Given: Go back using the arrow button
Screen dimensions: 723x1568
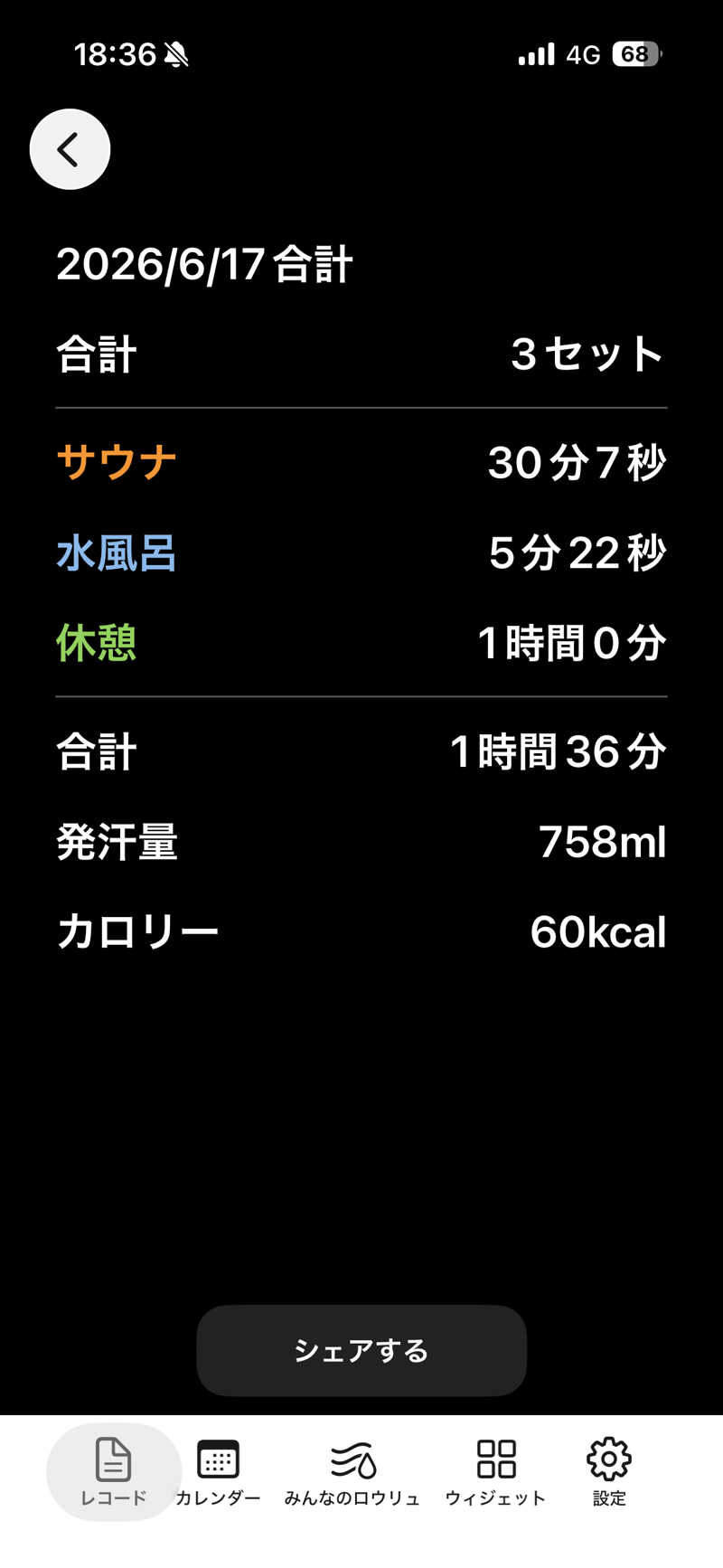Looking at the screenshot, I should [70, 149].
